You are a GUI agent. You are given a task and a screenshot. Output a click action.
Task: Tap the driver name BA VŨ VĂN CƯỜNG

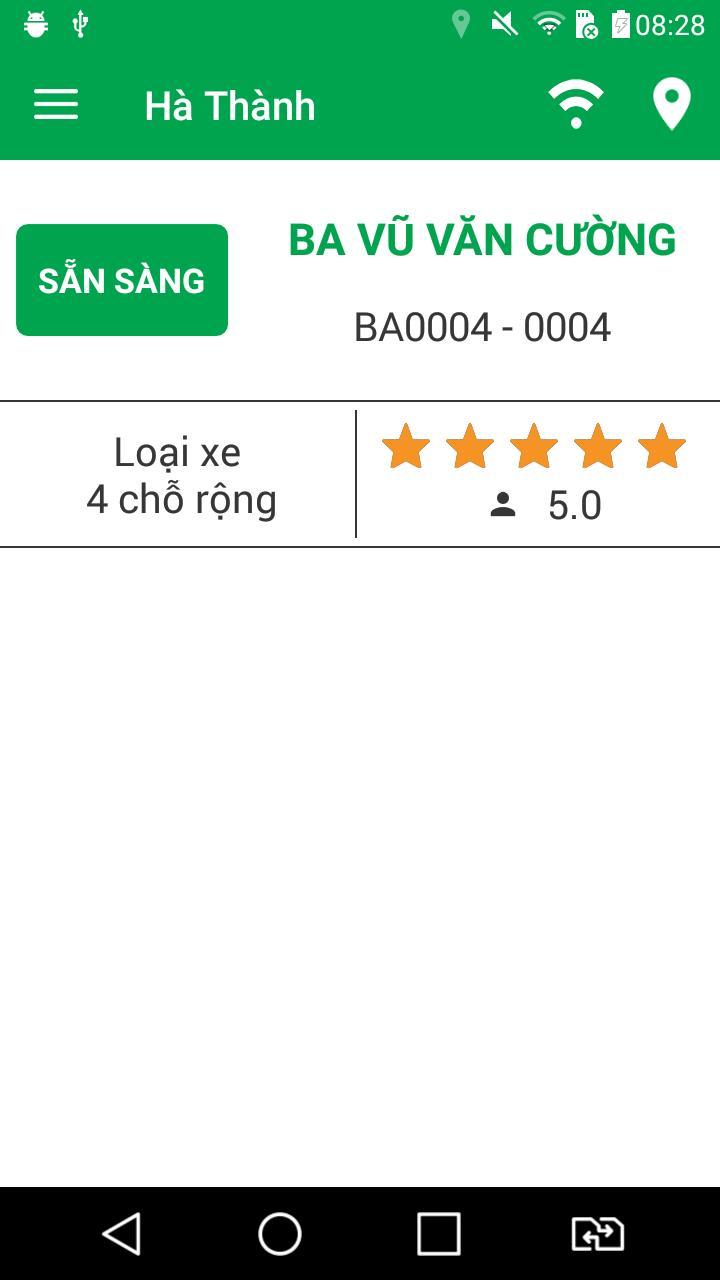pyautogui.click(x=482, y=238)
